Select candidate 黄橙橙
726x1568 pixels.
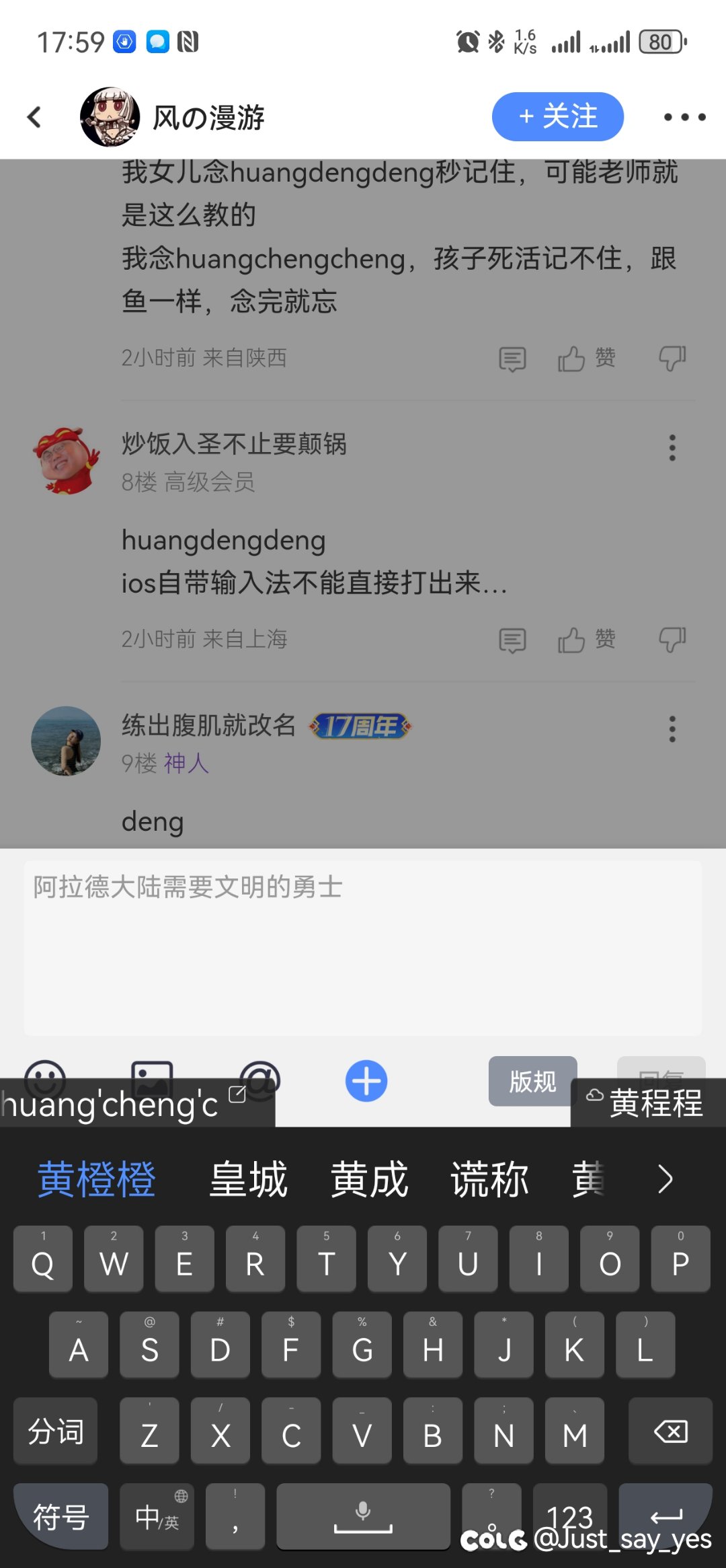pyautogui.click(x=97, y=1179)
